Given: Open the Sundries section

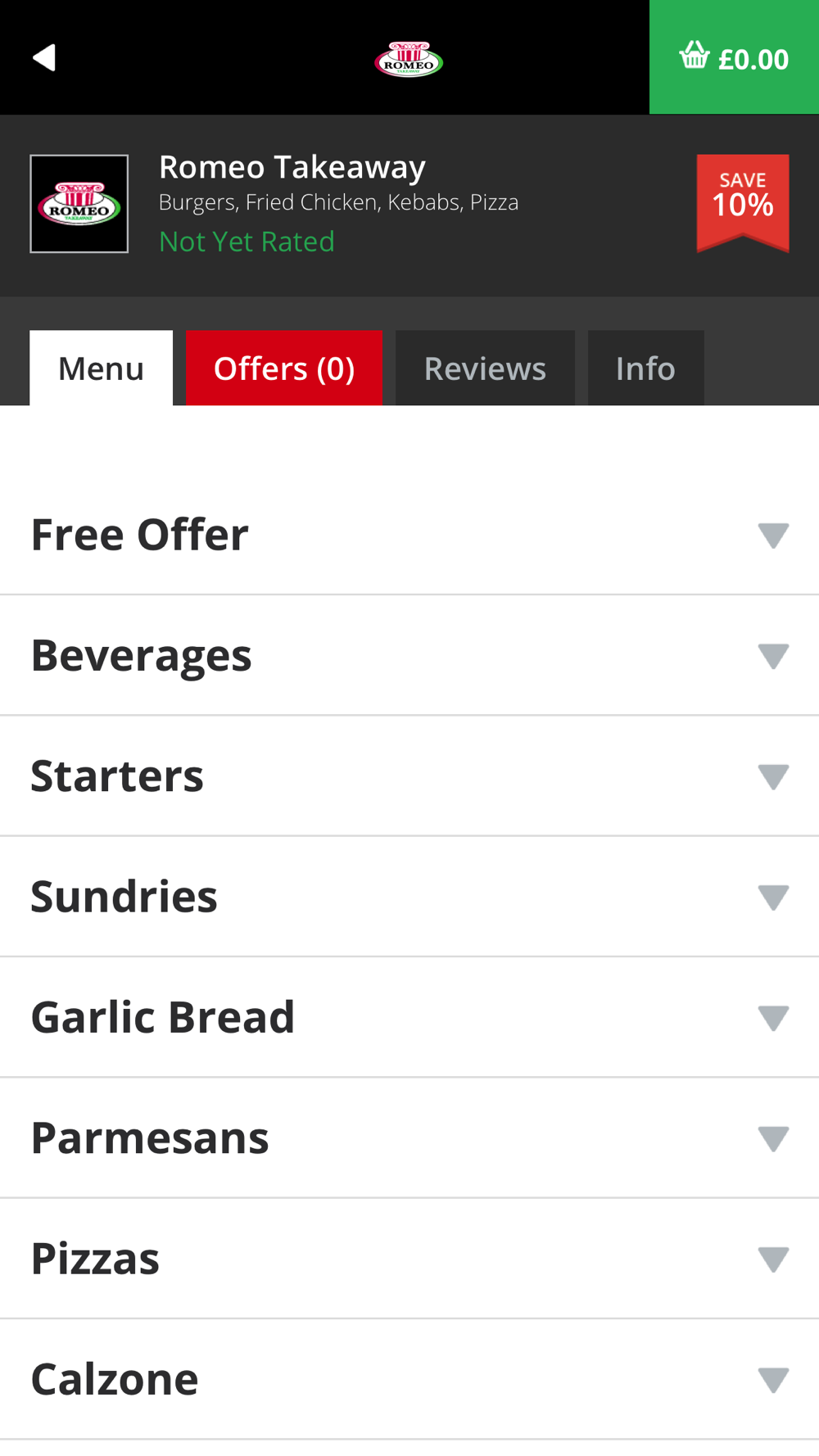Looking at the screenshot, I should tap(409, 897).
